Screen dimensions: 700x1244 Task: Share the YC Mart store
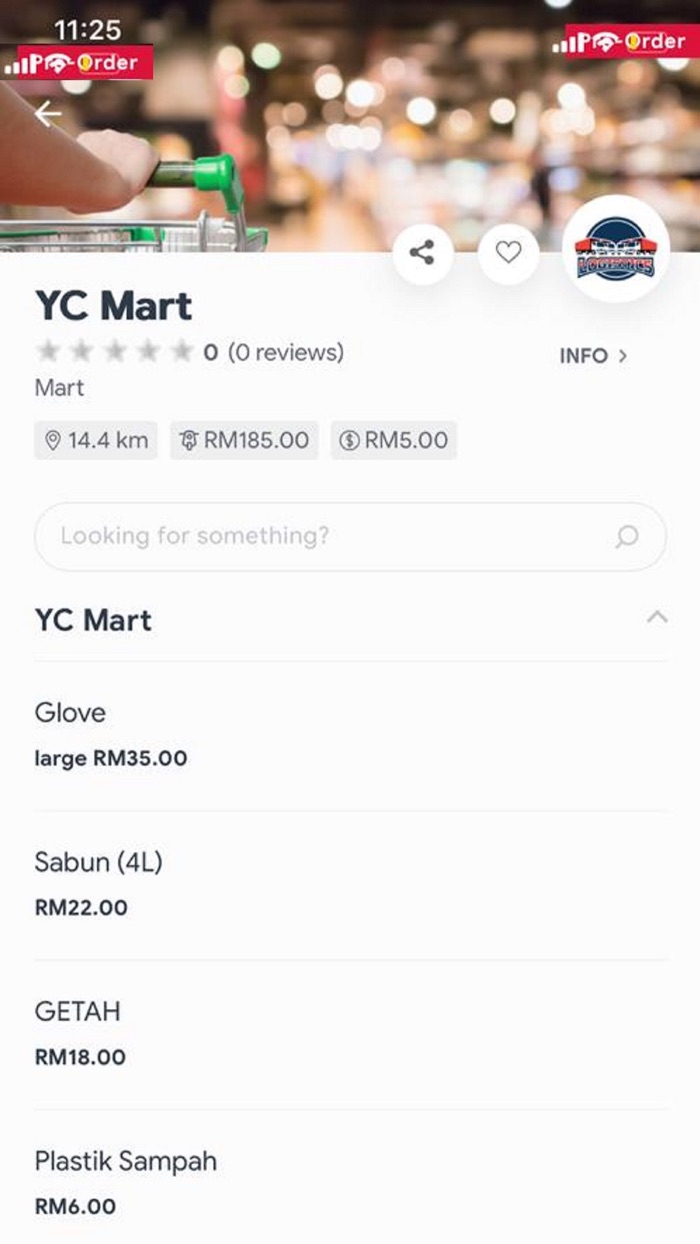pos(422,253)
